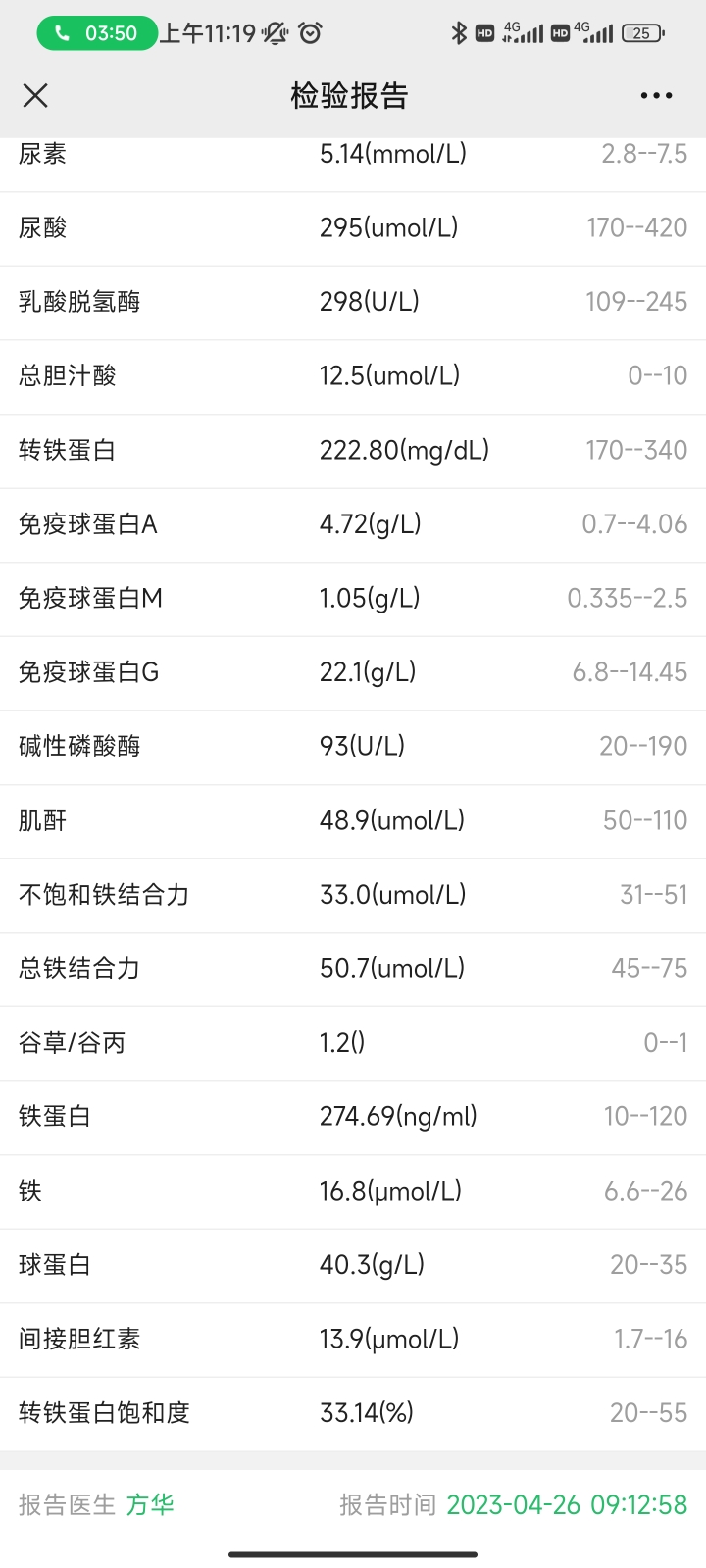
Task: Return to the ongoing call indicator
Action: [x=97, y=33]
